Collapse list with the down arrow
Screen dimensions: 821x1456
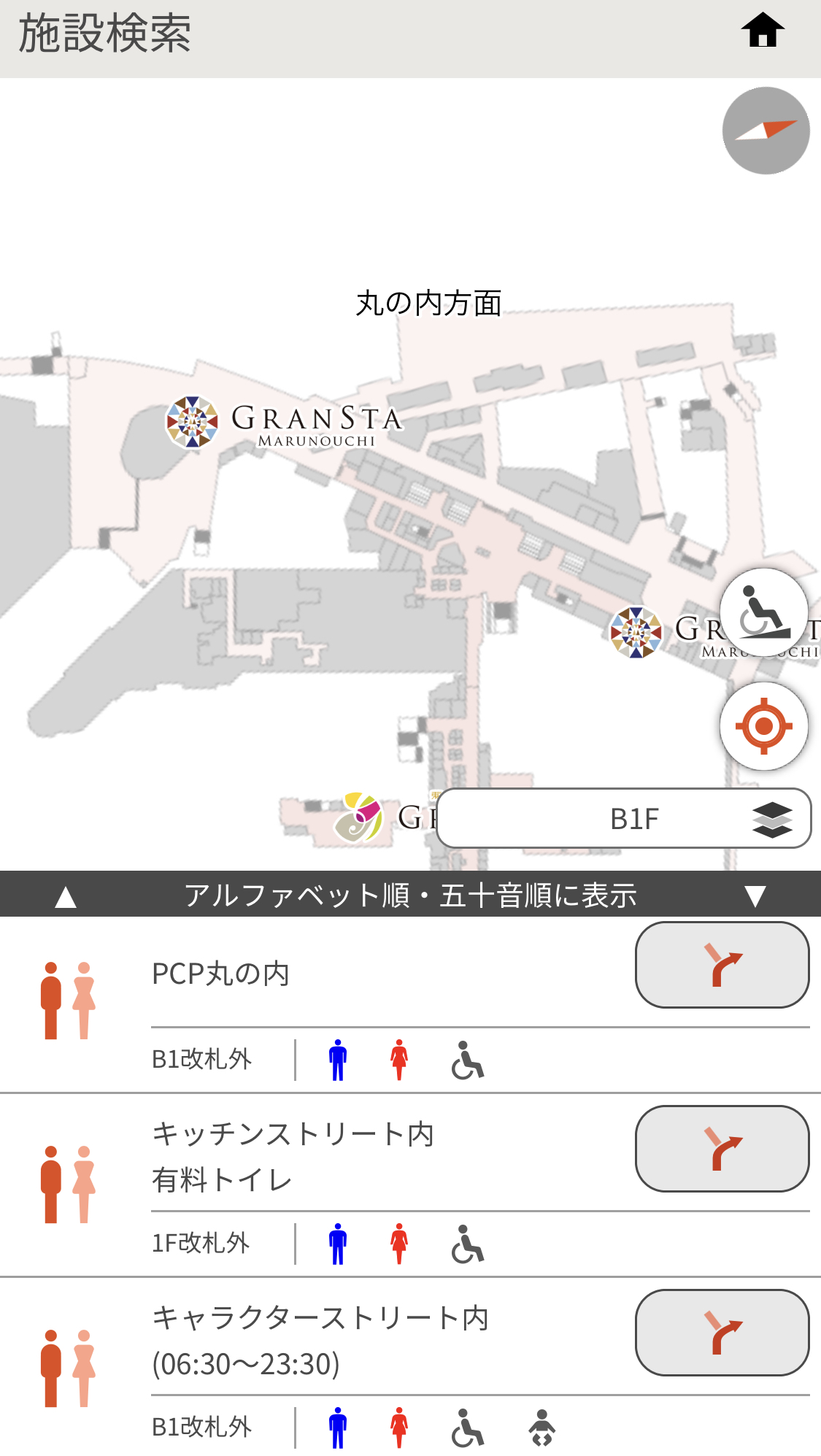pos(755,895)
